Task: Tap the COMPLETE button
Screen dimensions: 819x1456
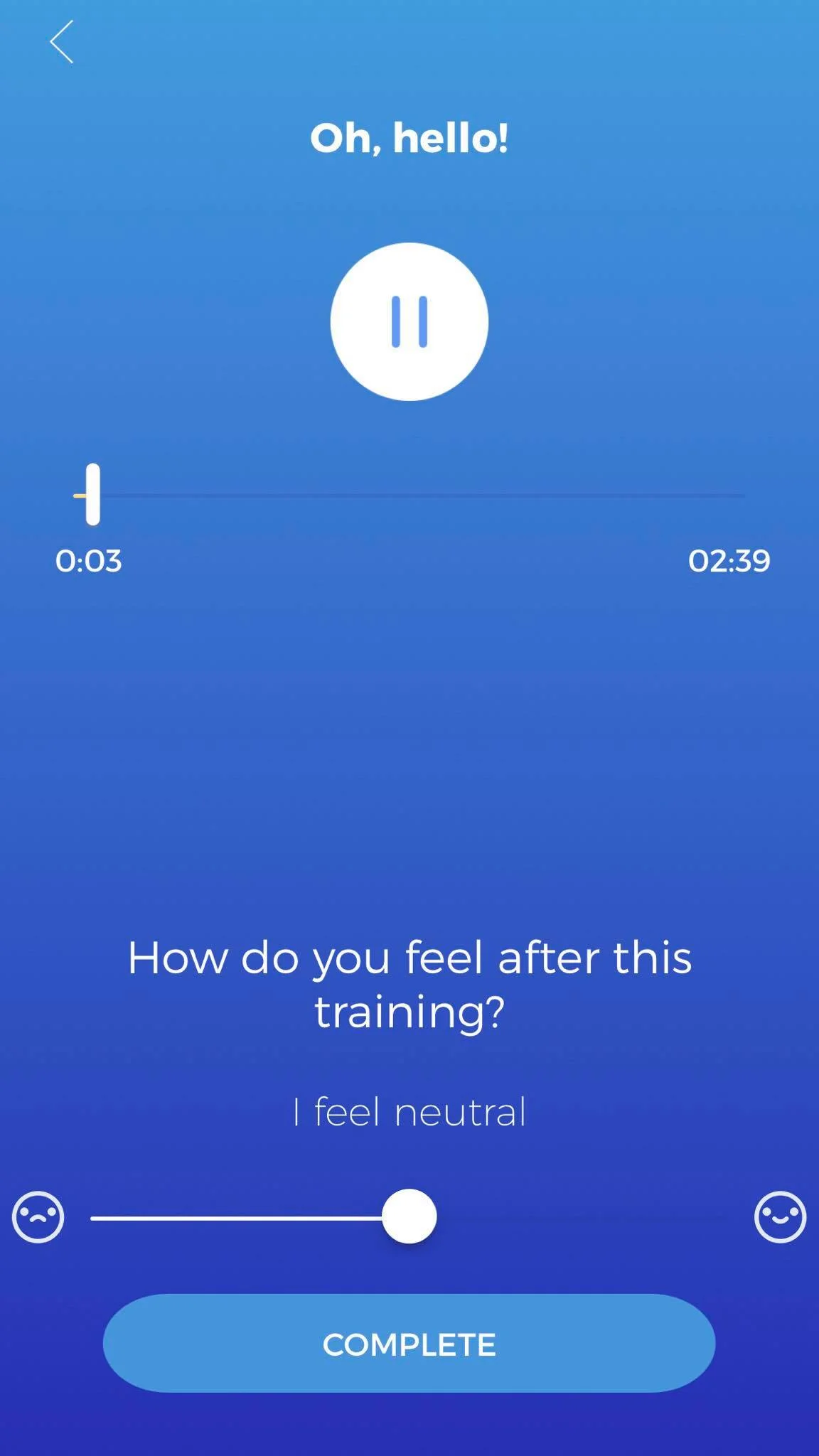Action: click(409, 1343)
